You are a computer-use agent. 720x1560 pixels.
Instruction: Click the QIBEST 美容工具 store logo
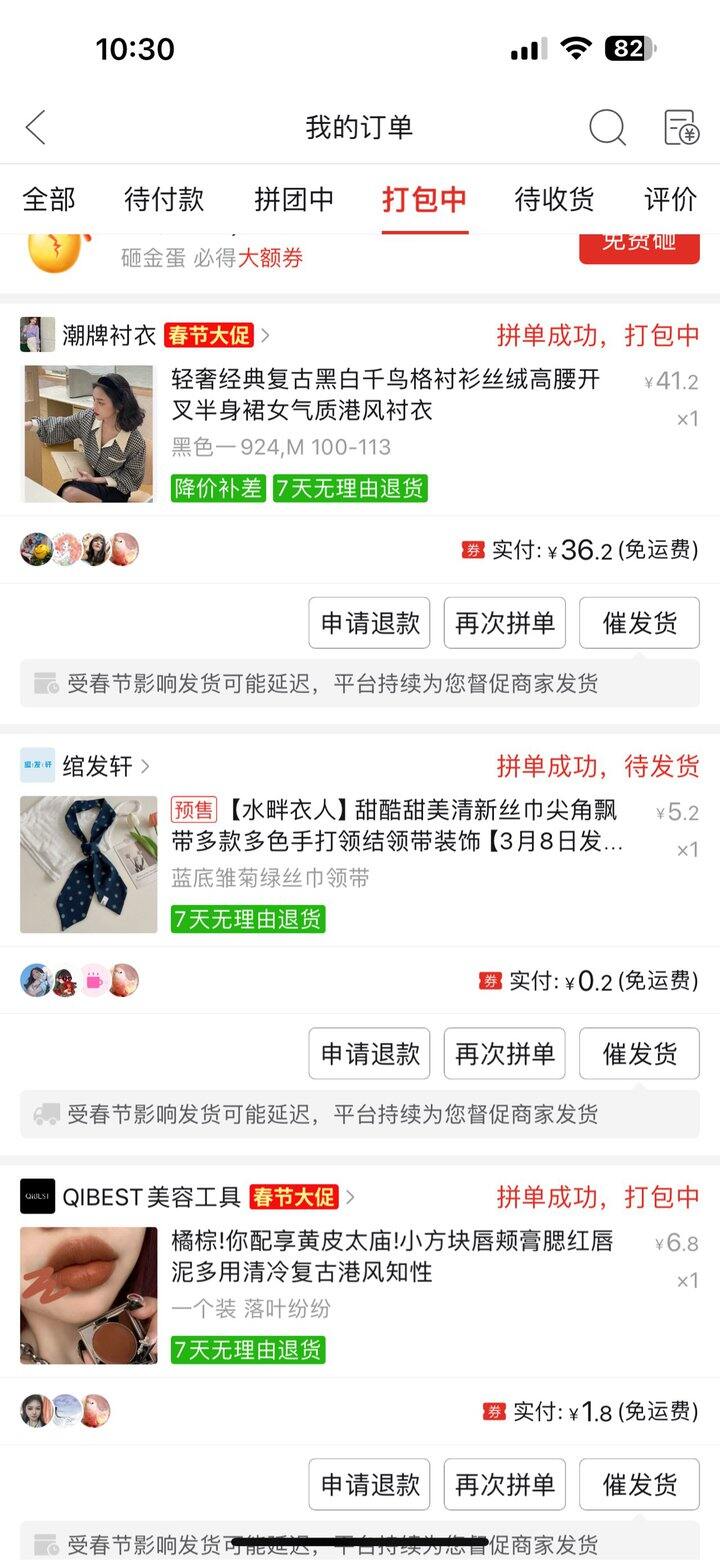[x=37, y=1197]
